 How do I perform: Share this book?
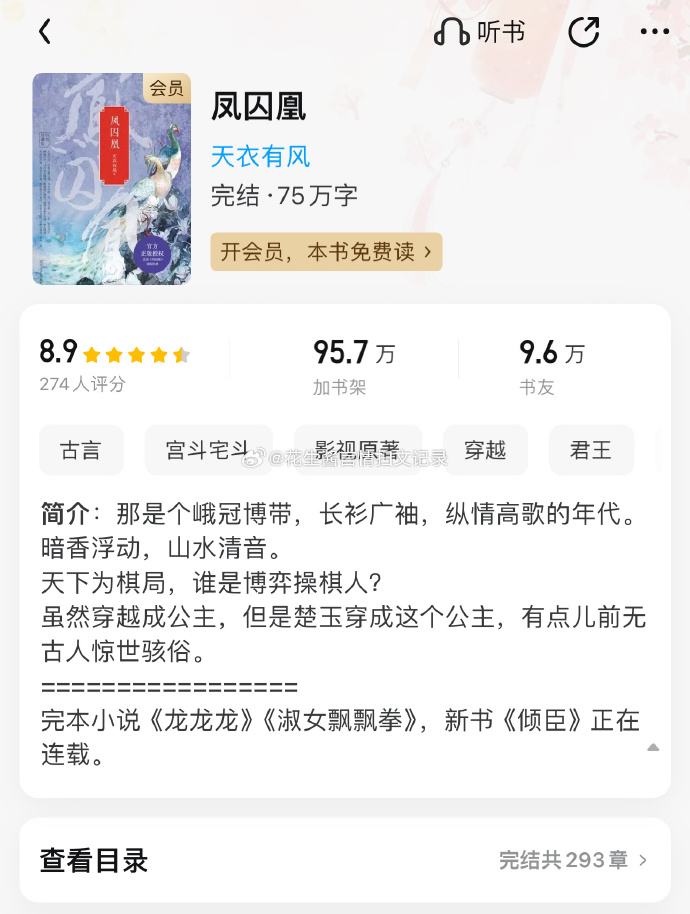pos(583,32)
